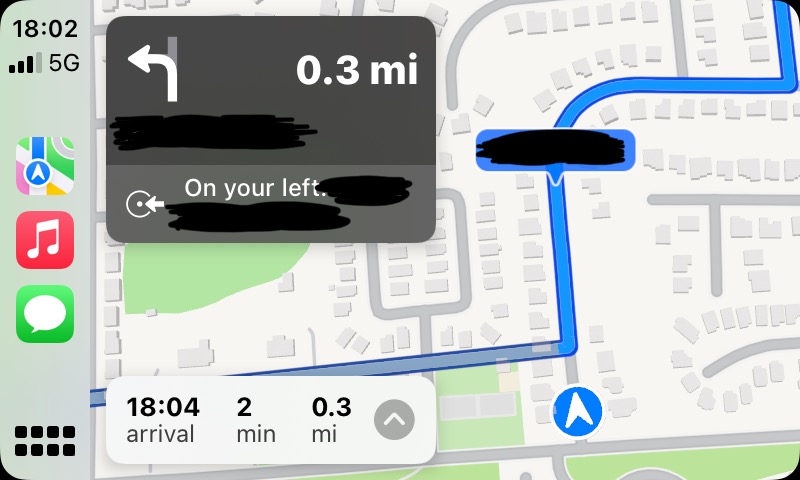Open the CarPlay app grid dashboard
The width and height of the screenshot is (800, 480).
coord(45,440)
